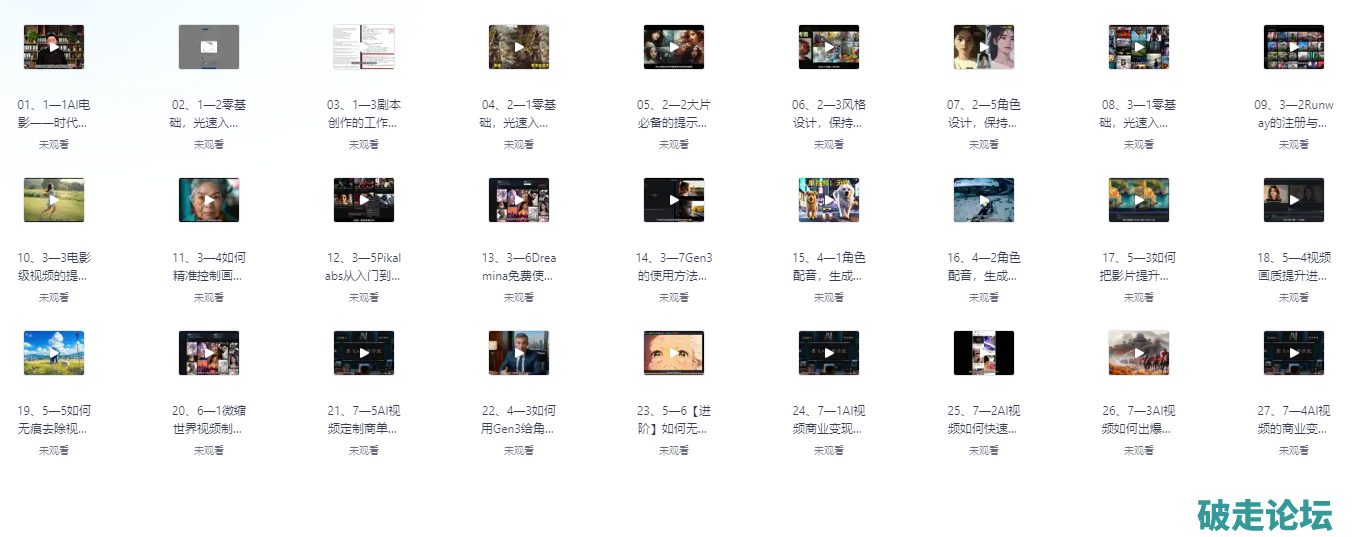Open video 27 7—4 AI视频的商业变
The width and height of the screenshot is (1352, 537).
[x=1294, y=353]
